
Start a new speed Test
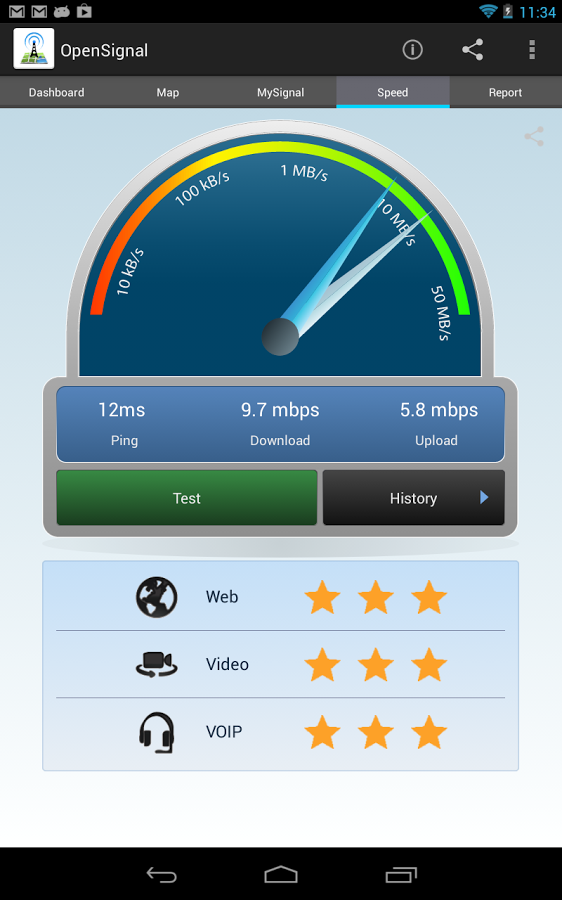click(187, 498)
